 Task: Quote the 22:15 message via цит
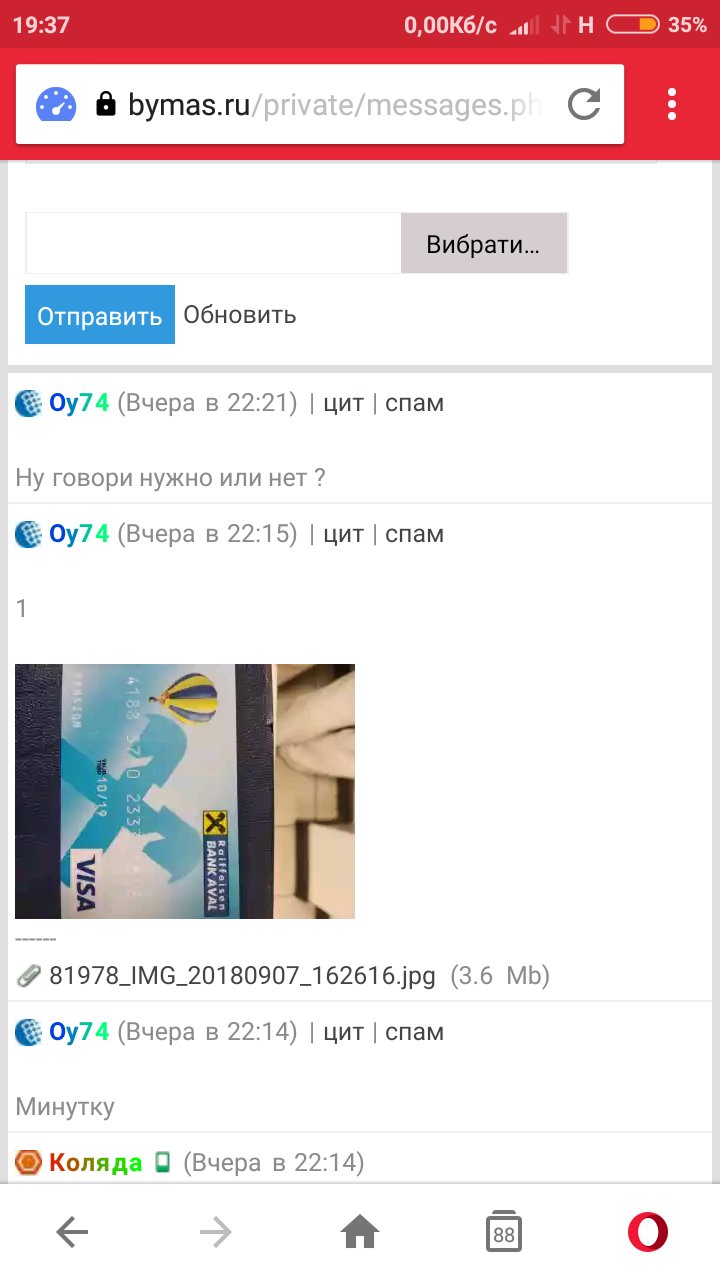(343, 534)
